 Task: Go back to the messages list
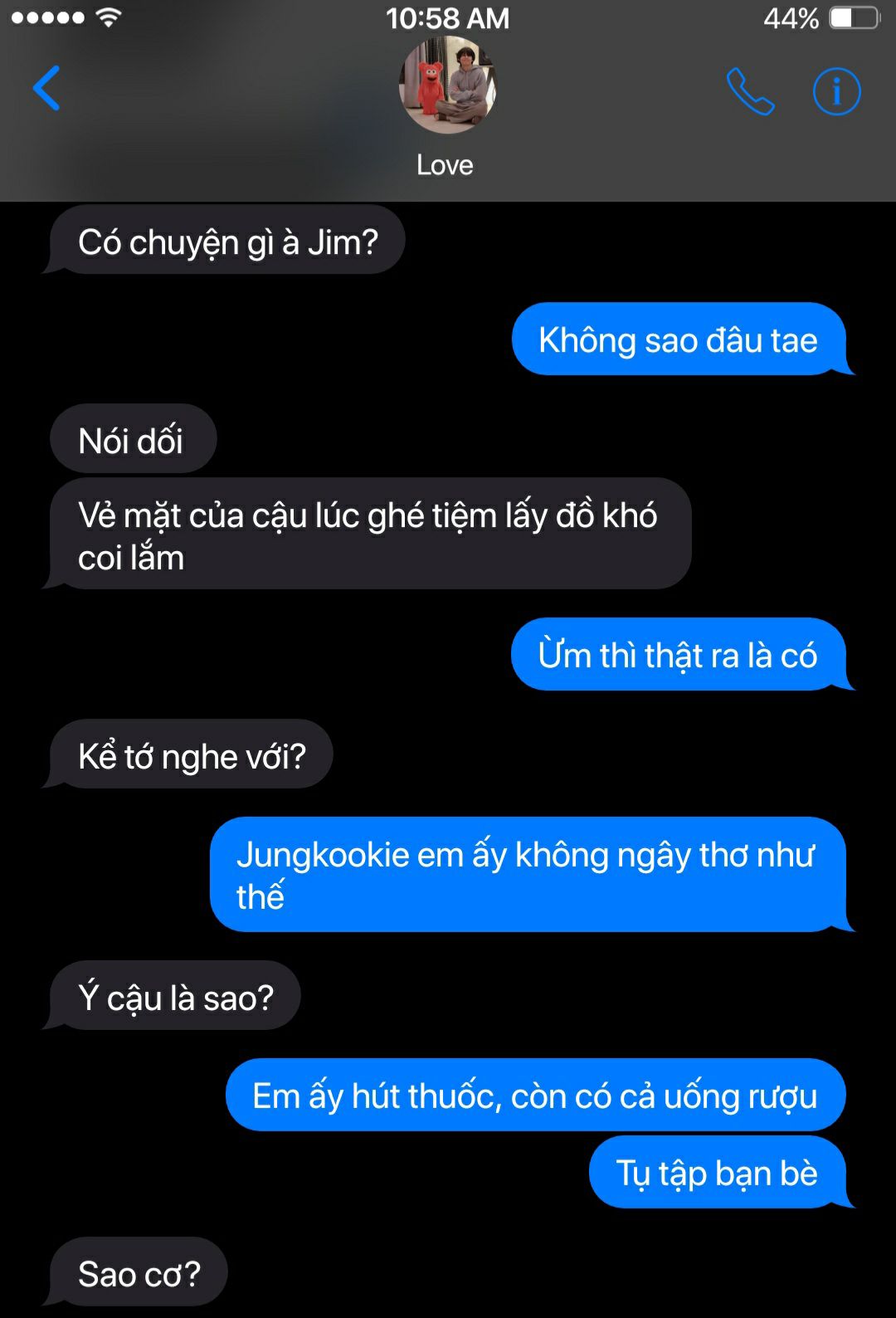[x=46, y=88]
